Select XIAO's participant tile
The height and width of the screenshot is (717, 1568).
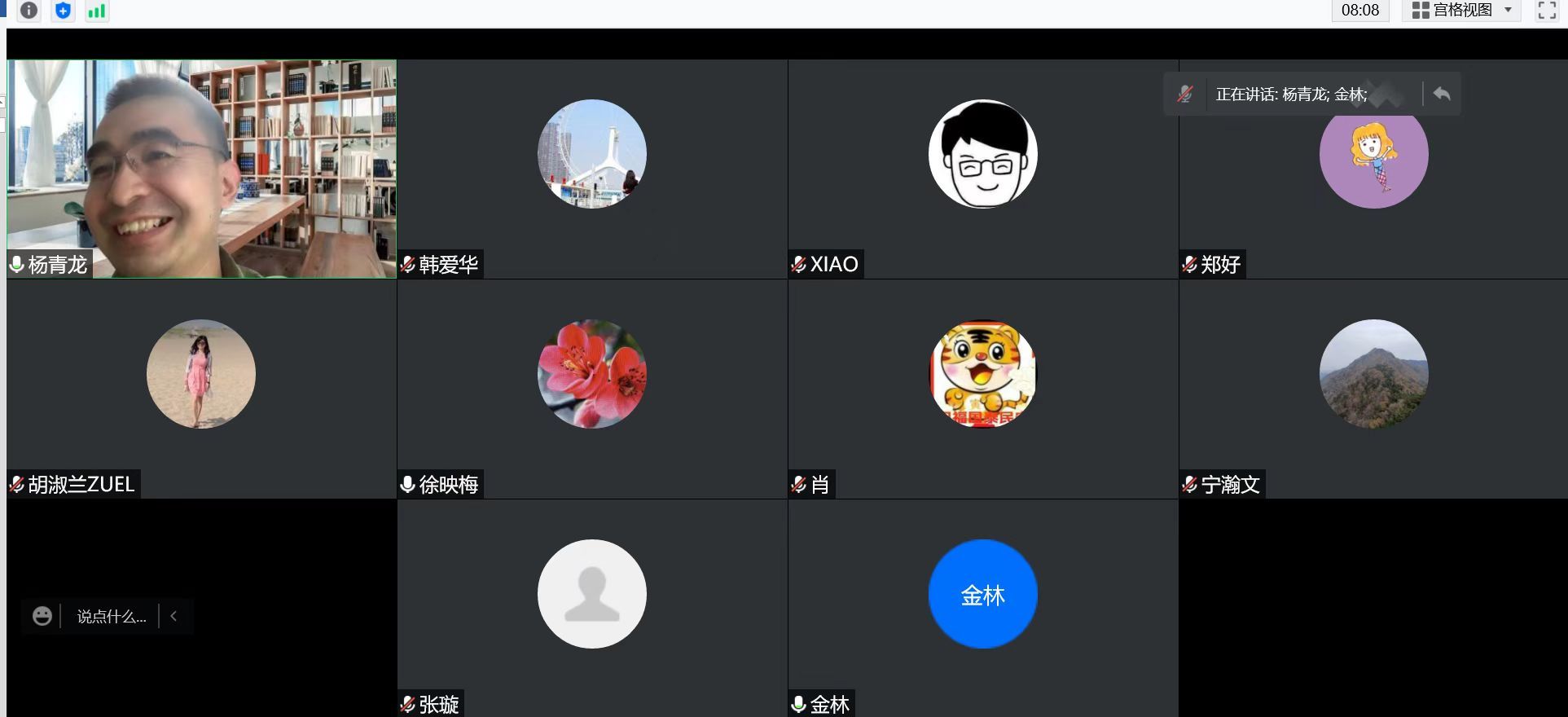[x=983, y=169]
